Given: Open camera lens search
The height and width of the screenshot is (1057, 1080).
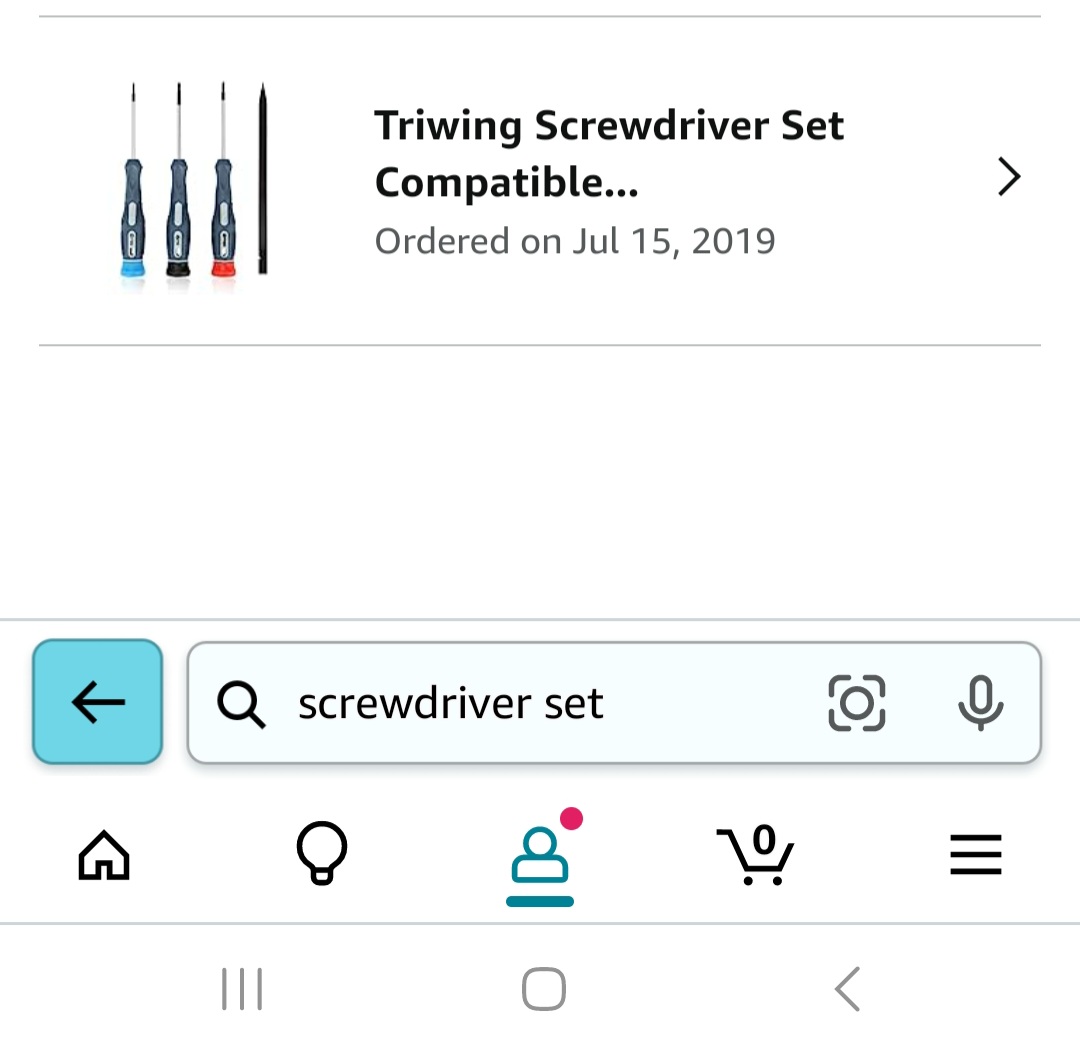Looking at the screenshot, I should click(856, 703).
